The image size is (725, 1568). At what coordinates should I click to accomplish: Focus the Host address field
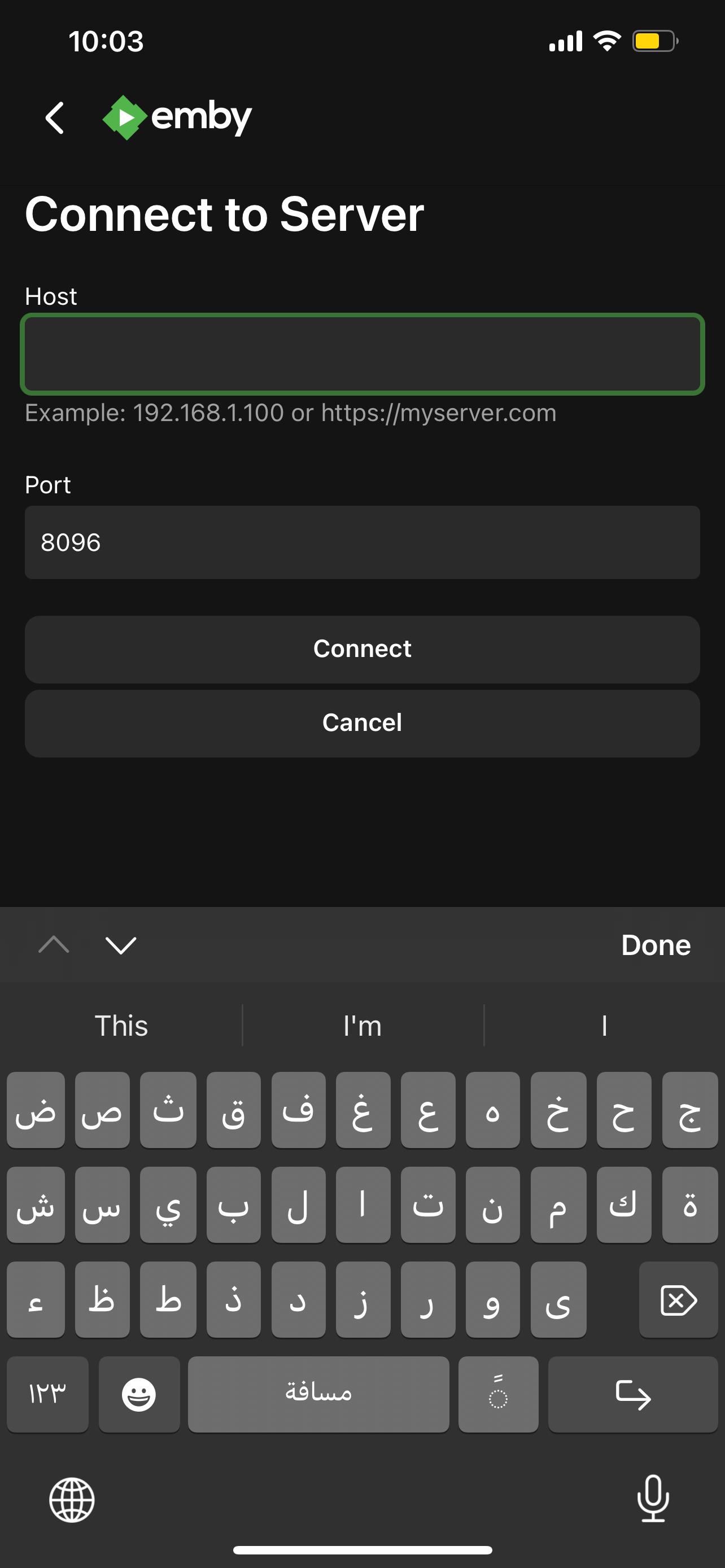tap(362, 354)
